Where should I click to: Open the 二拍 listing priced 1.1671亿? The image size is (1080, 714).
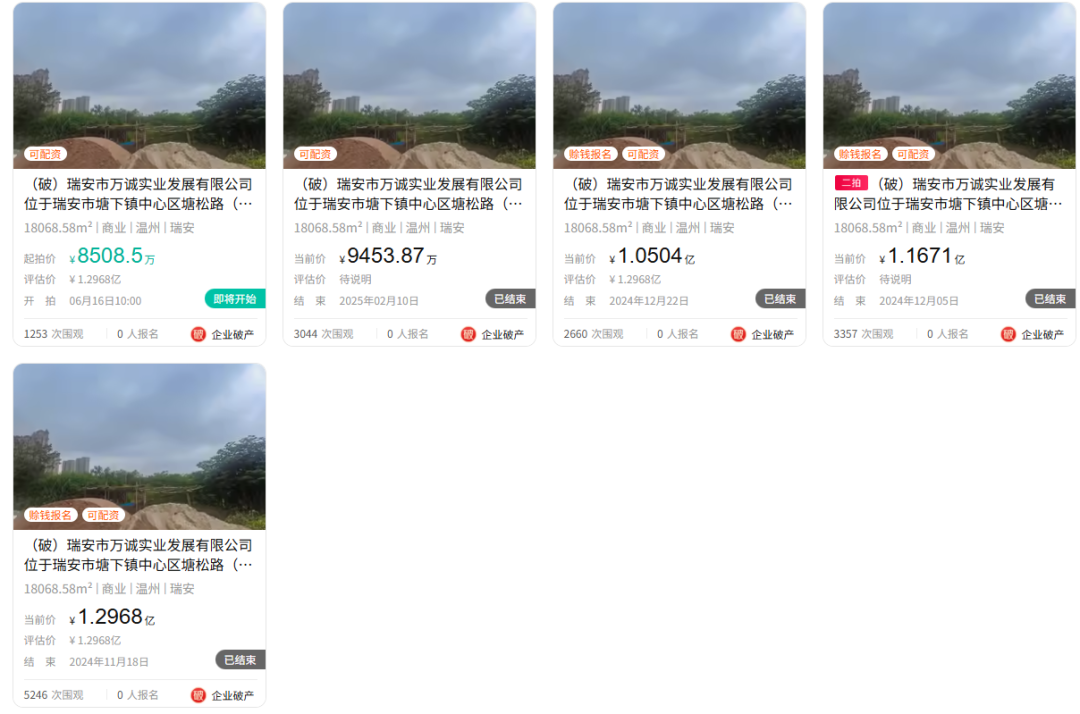949,194
